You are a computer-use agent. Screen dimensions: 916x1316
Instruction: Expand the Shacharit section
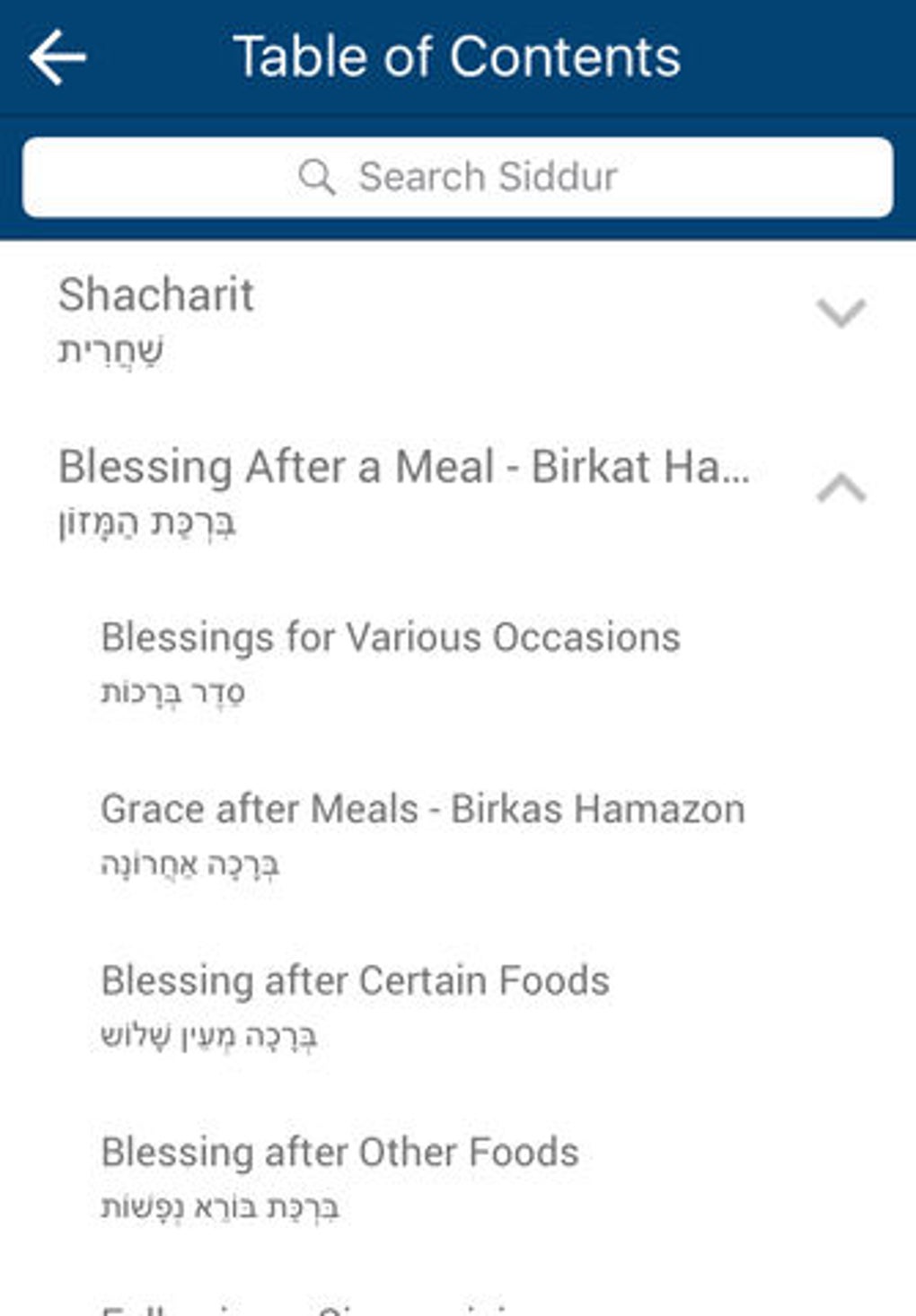coord(841,313)
